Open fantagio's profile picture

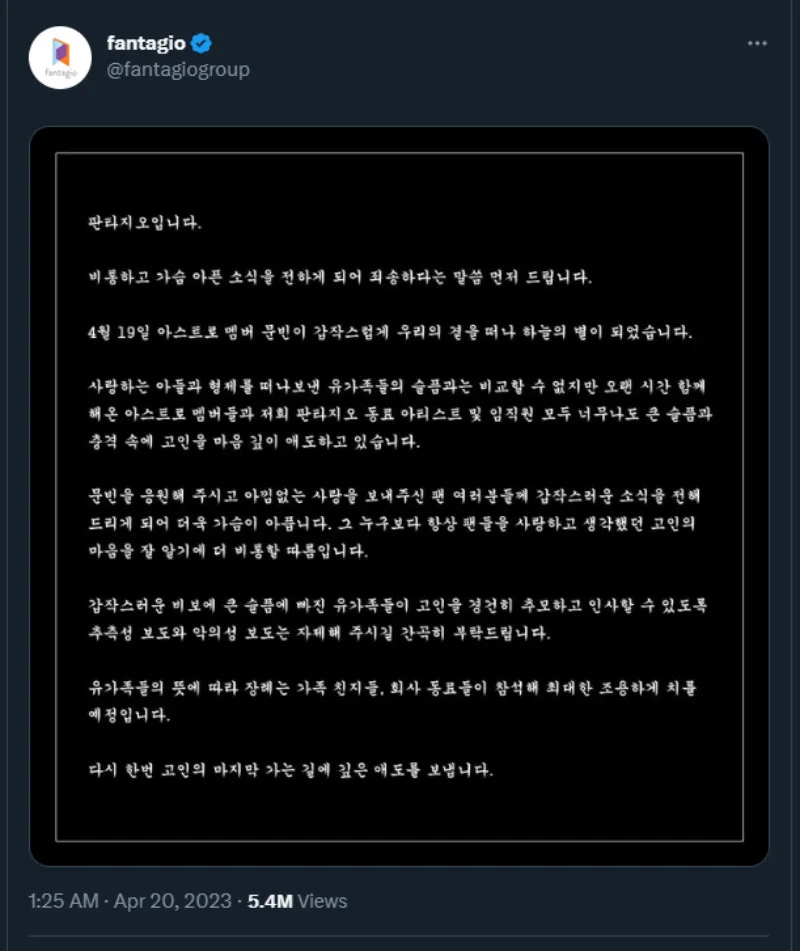60,57
